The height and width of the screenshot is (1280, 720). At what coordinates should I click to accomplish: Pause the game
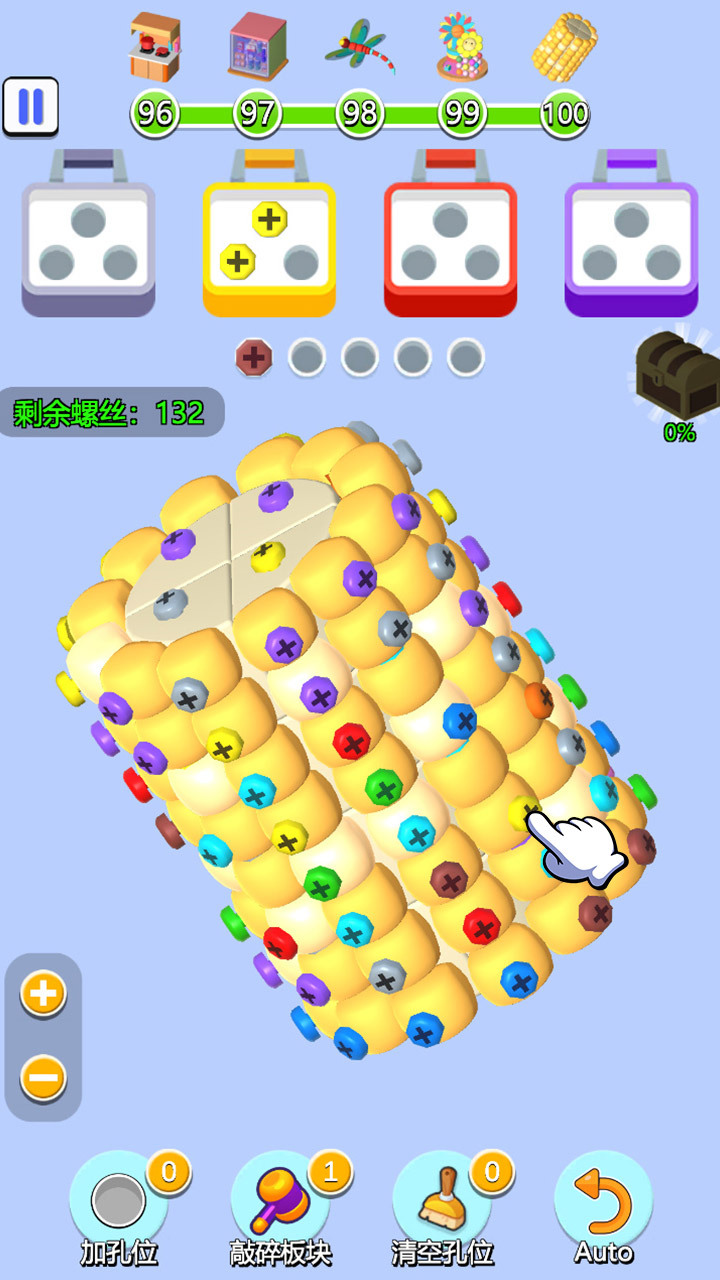coord(30,106)
